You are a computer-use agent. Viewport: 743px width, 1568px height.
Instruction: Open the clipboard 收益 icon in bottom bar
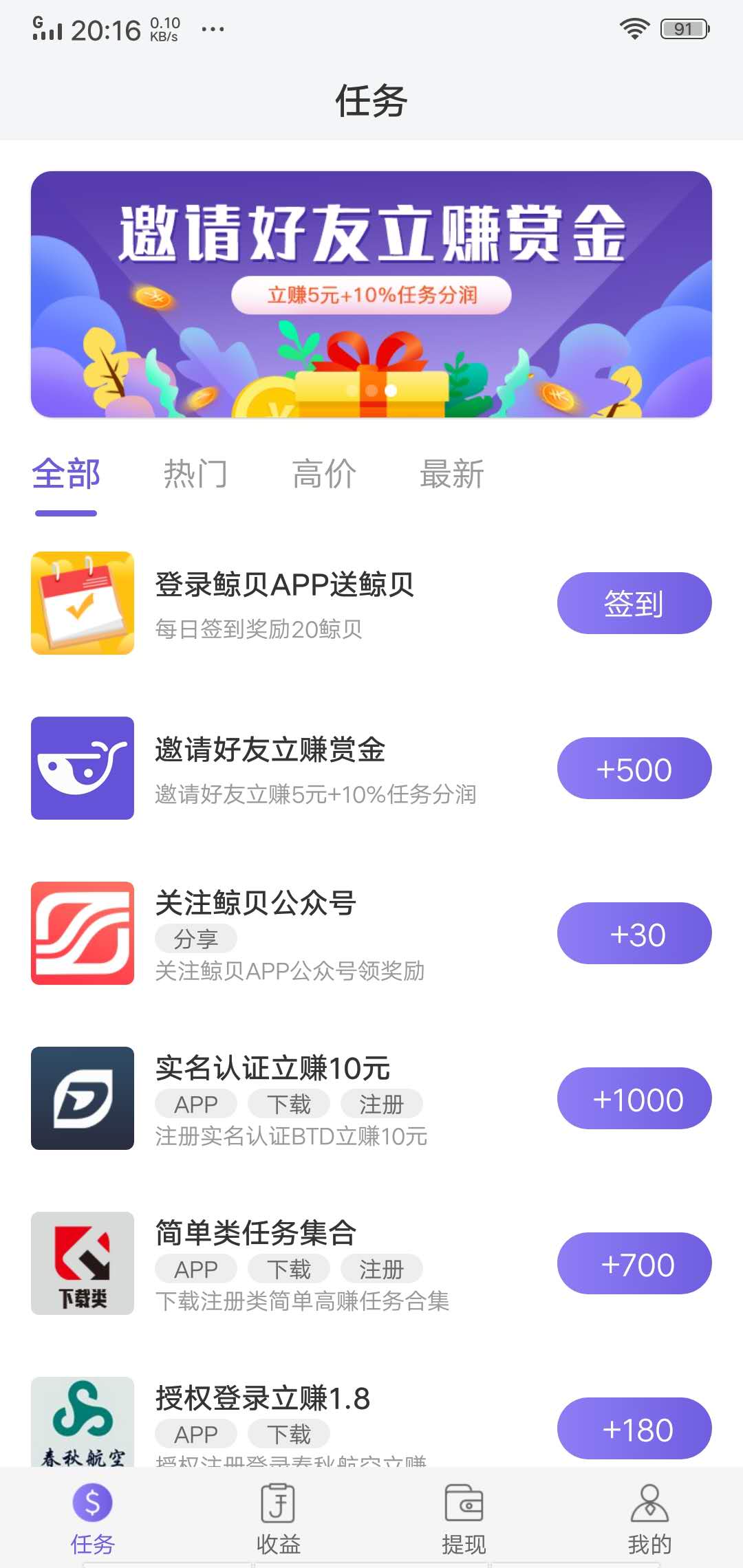(279, 1503)
